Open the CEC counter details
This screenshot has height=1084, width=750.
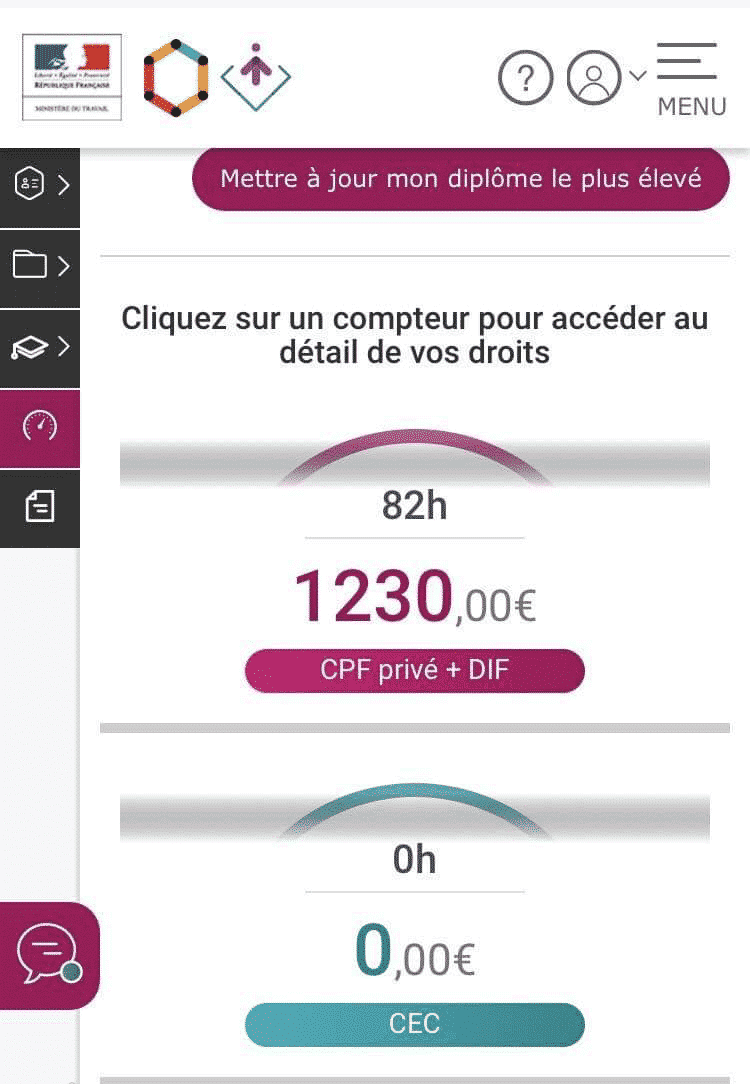414,1024
